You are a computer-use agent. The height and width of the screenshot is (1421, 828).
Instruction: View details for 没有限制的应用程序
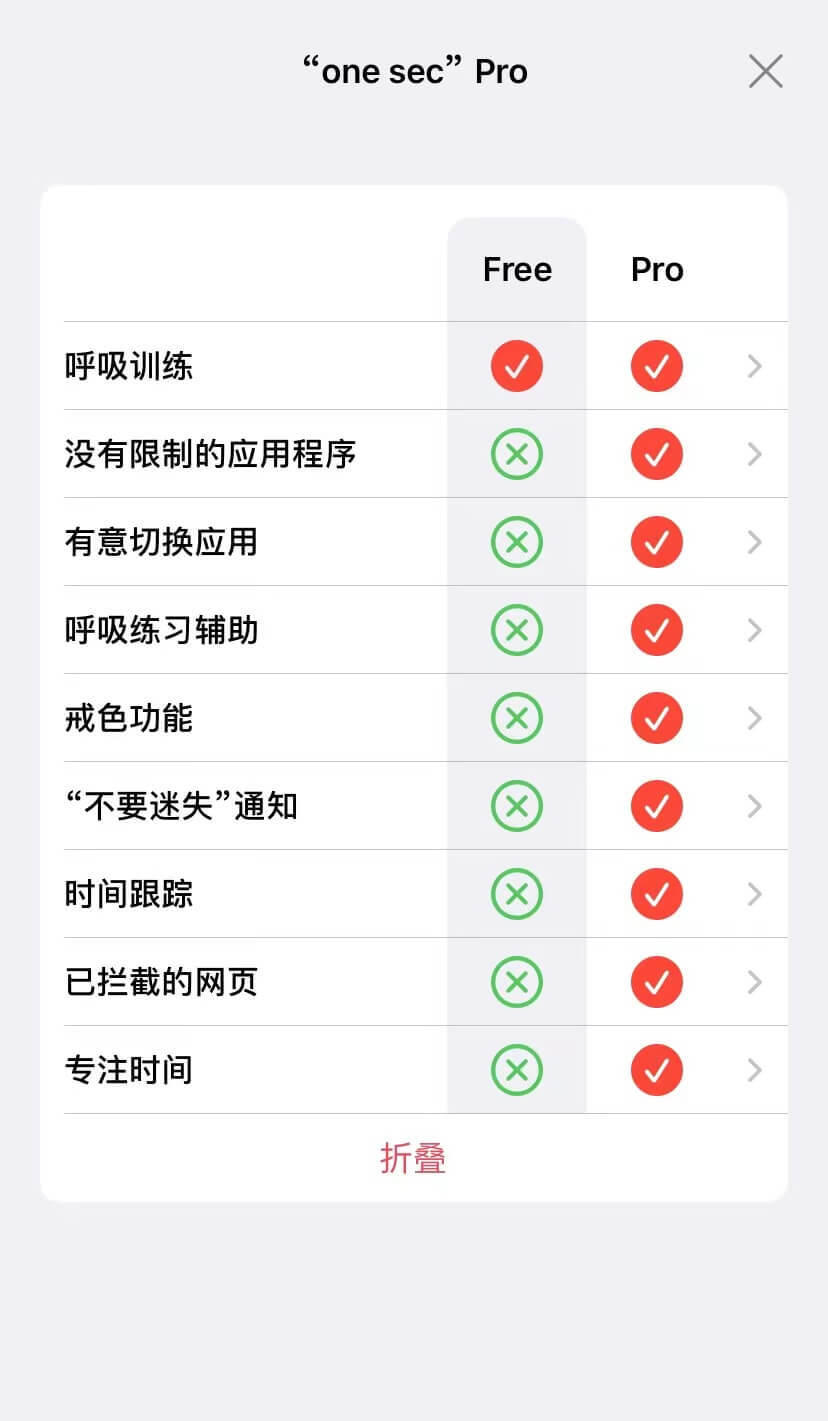pos(426,454)
